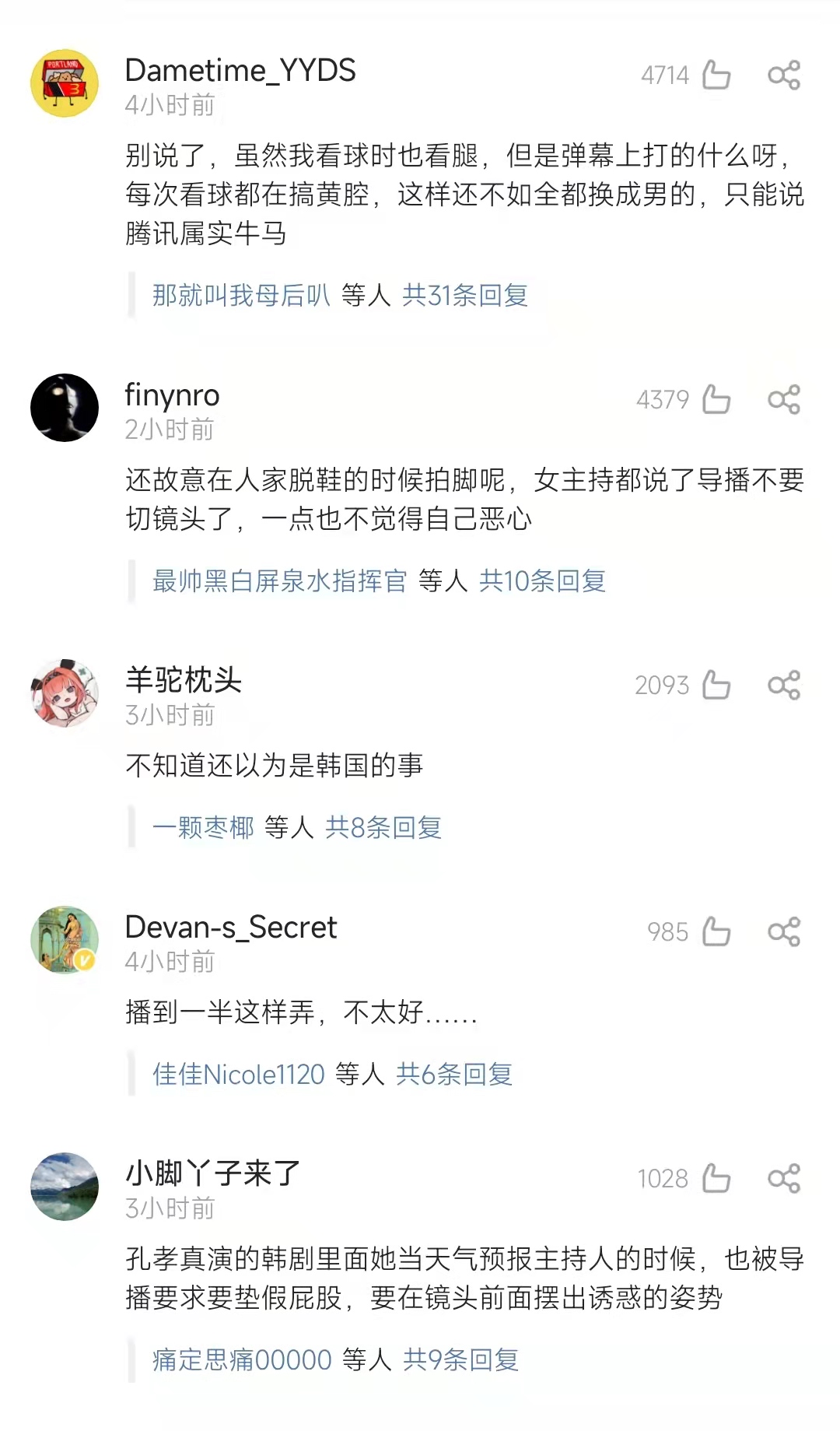This screenshot has width=840, height=1431.
Task: Show 共6条回复 under Devan-s_Secret's comment
Action: coord(454,1075)
